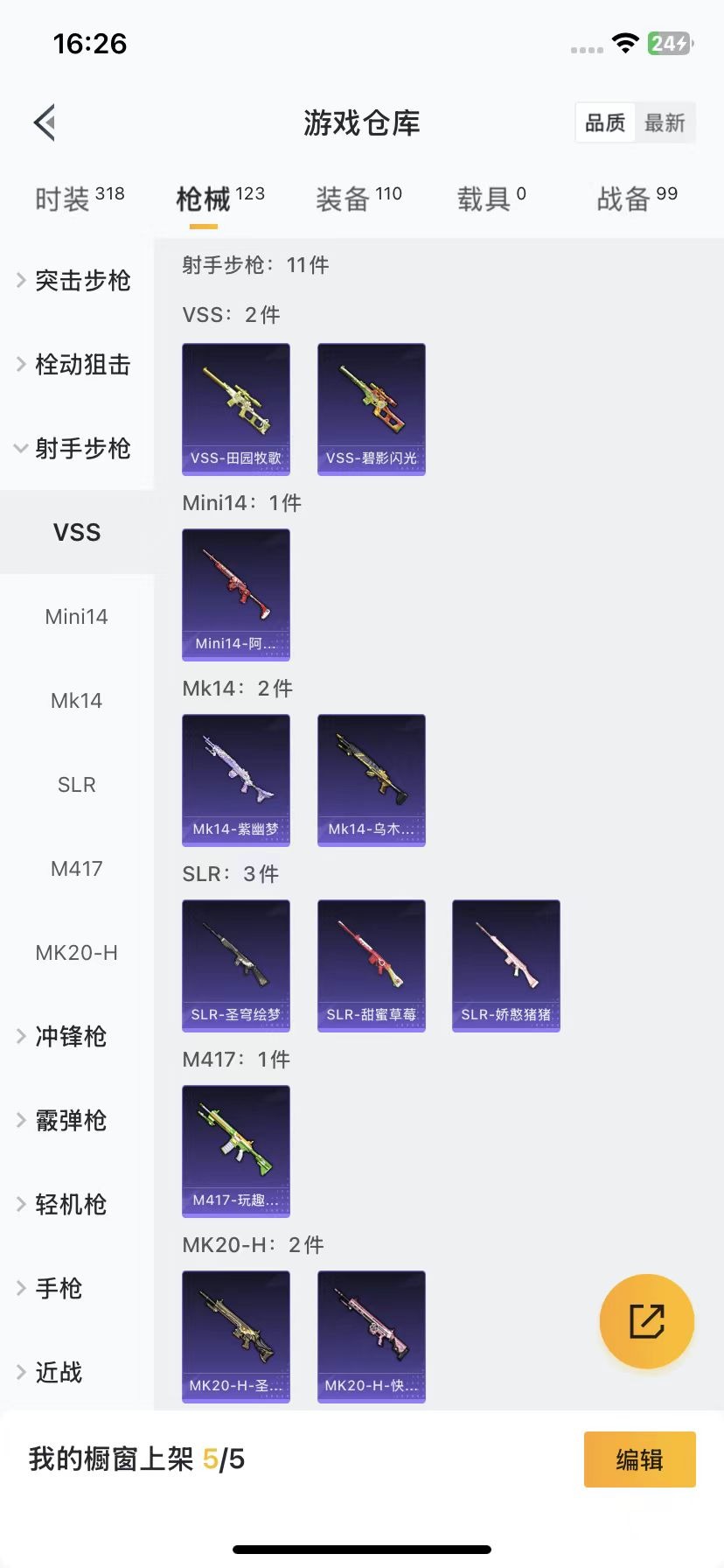
Task: Tap the 编辑 button
Action: [x=639, y=1459]
